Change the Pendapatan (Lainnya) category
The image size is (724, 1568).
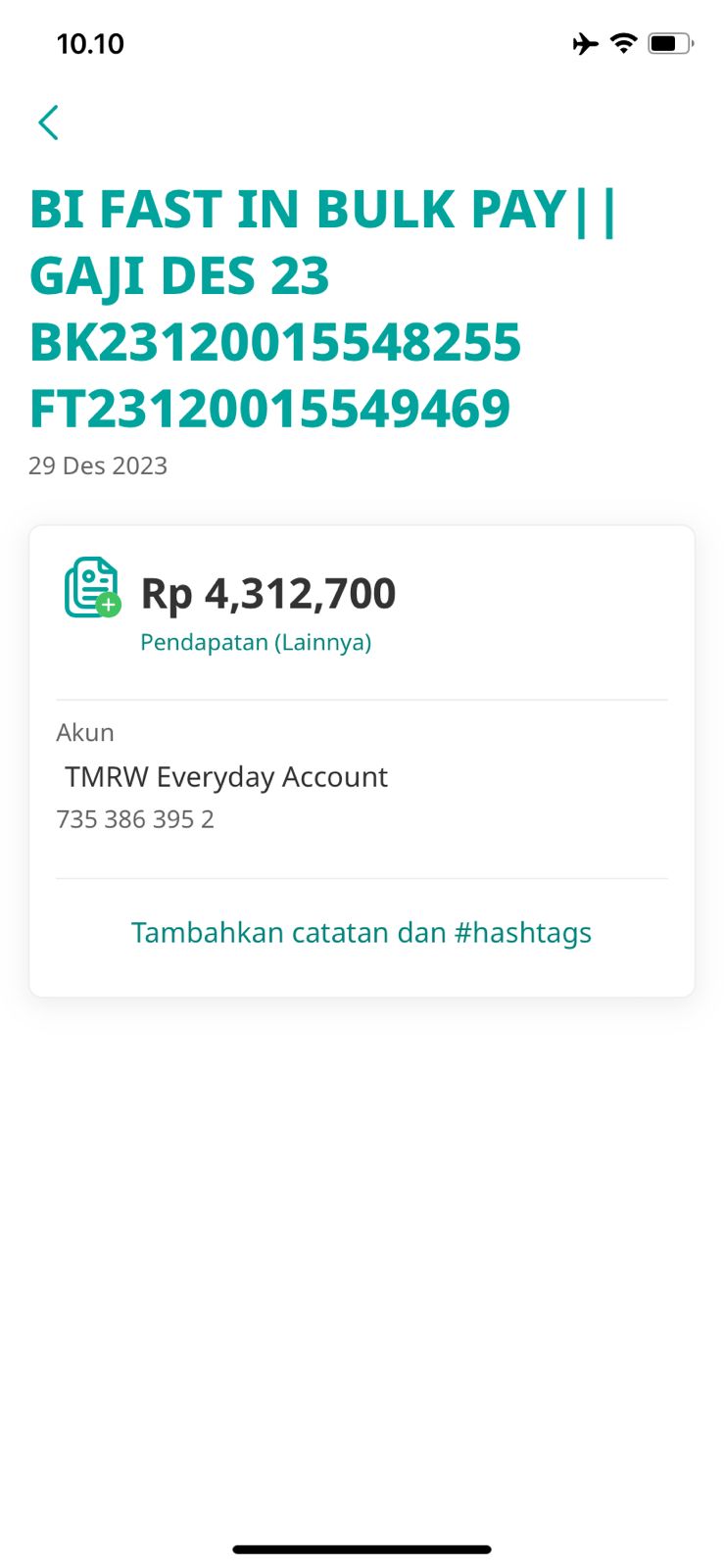tap(256, 642)
